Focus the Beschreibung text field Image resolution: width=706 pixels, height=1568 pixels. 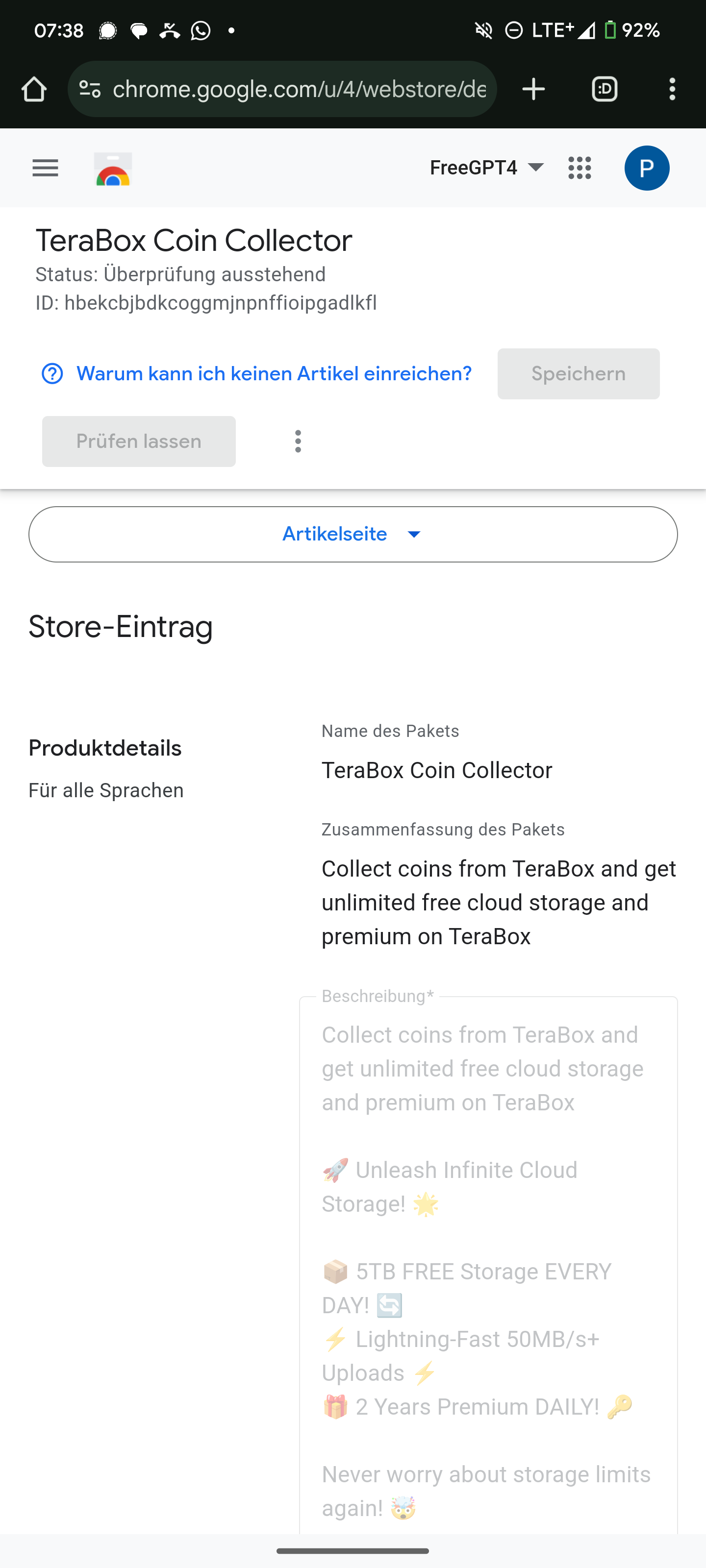coord(488,1266)
